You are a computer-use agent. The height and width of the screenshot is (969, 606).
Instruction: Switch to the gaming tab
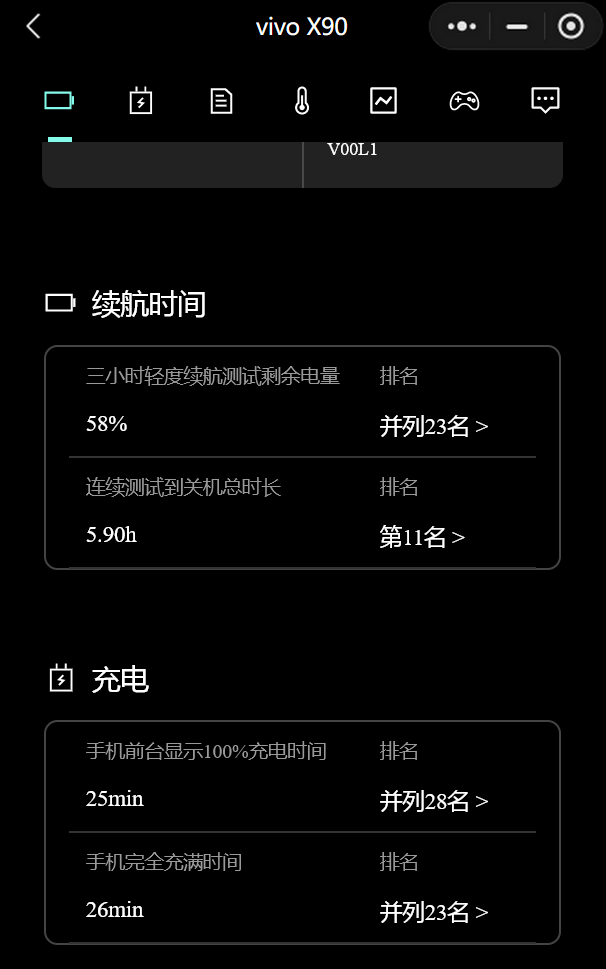tap(464, 101)
